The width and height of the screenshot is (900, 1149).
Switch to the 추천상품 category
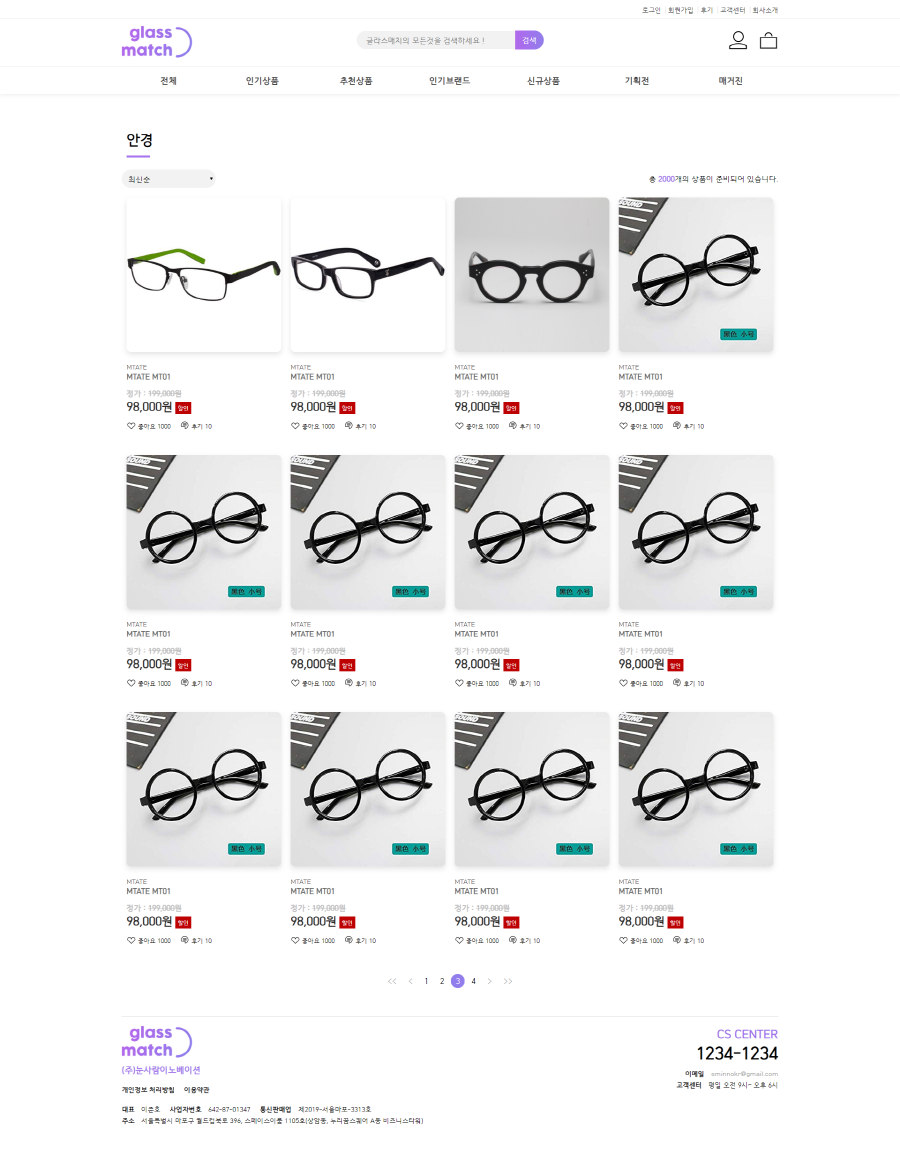[x=356, y=81]
